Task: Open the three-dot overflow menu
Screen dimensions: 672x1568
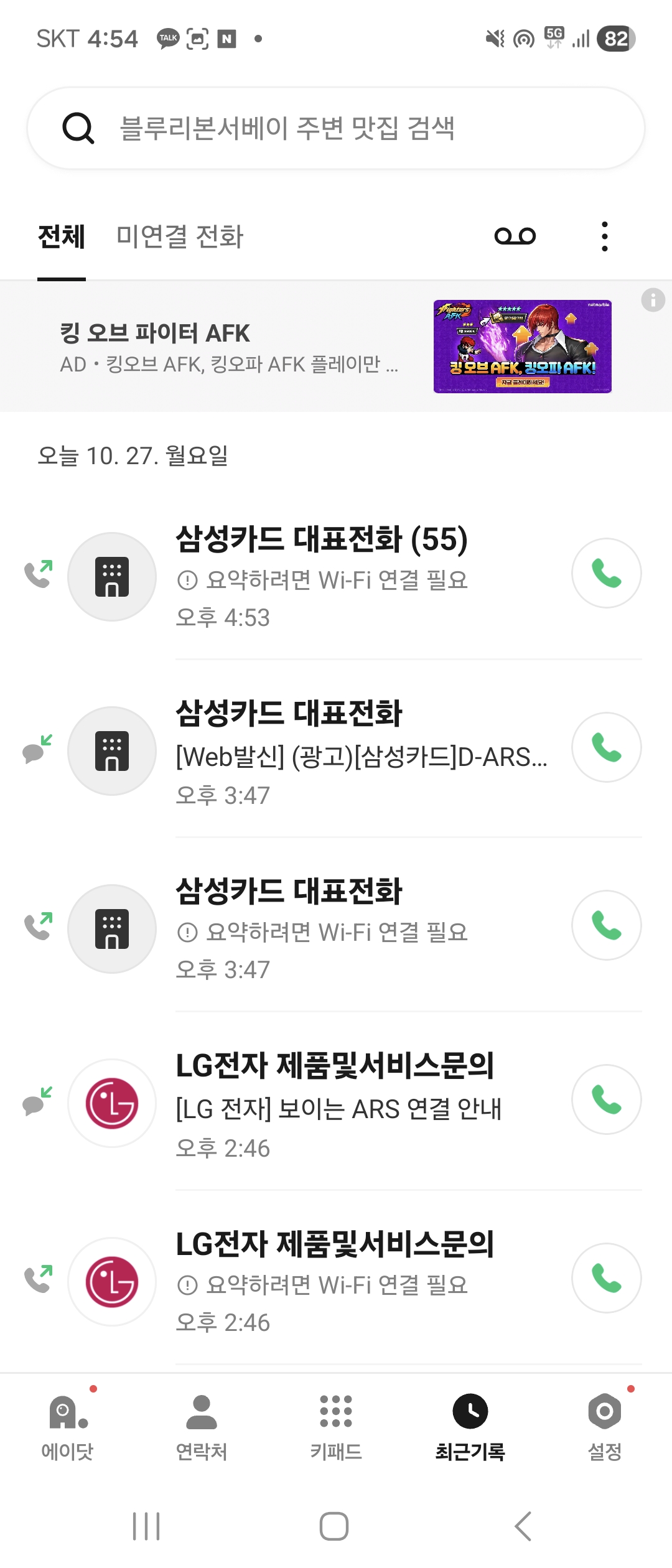Action: click(x=603, y=236)
